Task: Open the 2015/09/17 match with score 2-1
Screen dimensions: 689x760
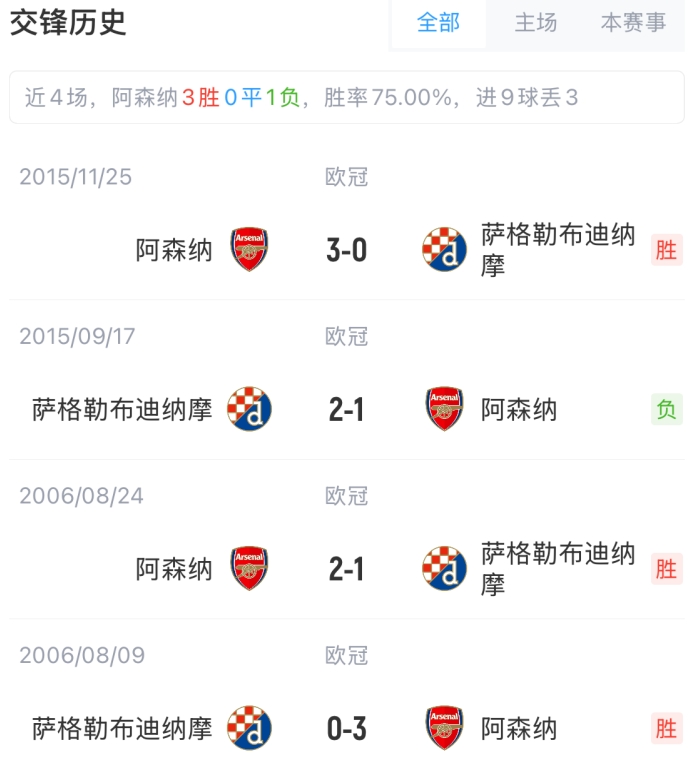Action: click(346, 409)
